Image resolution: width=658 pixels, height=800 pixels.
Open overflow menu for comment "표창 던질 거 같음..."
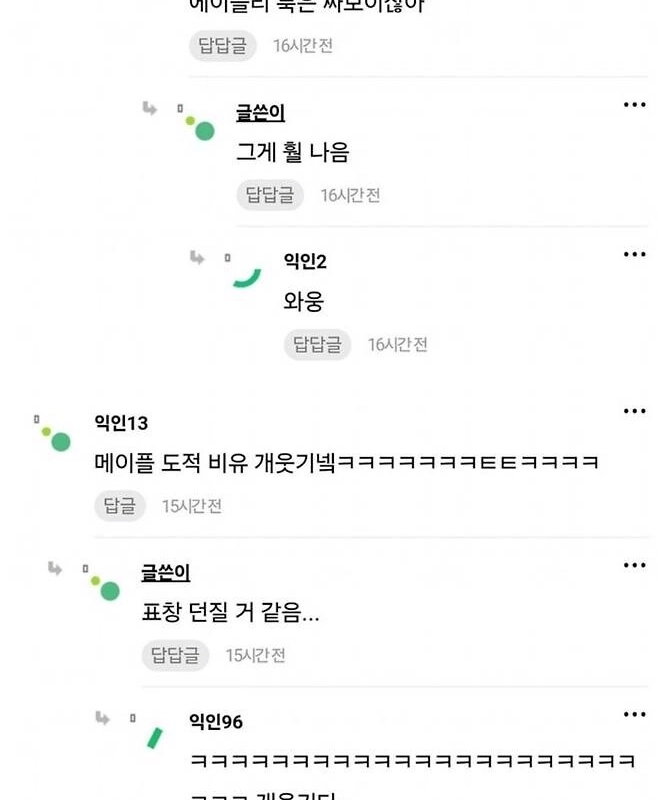coord(634,565)
